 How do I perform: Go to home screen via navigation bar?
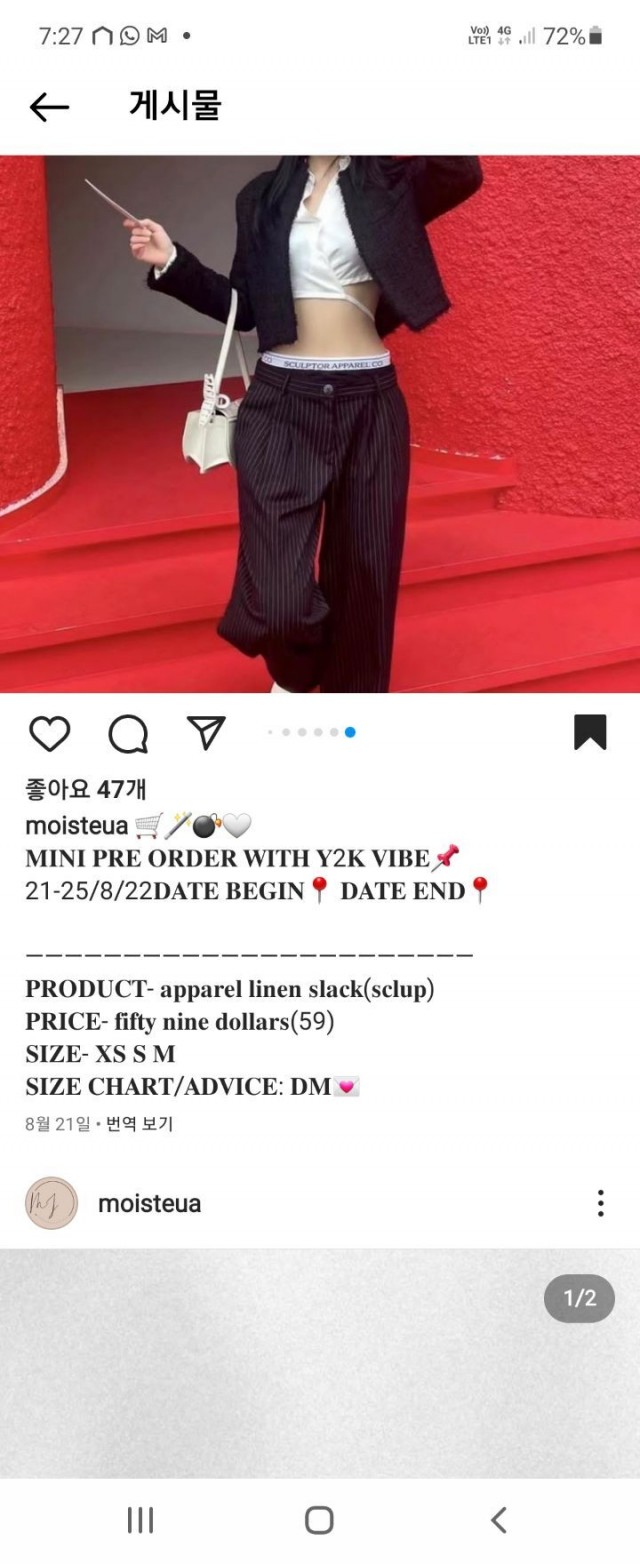[x=319, y=1520]
